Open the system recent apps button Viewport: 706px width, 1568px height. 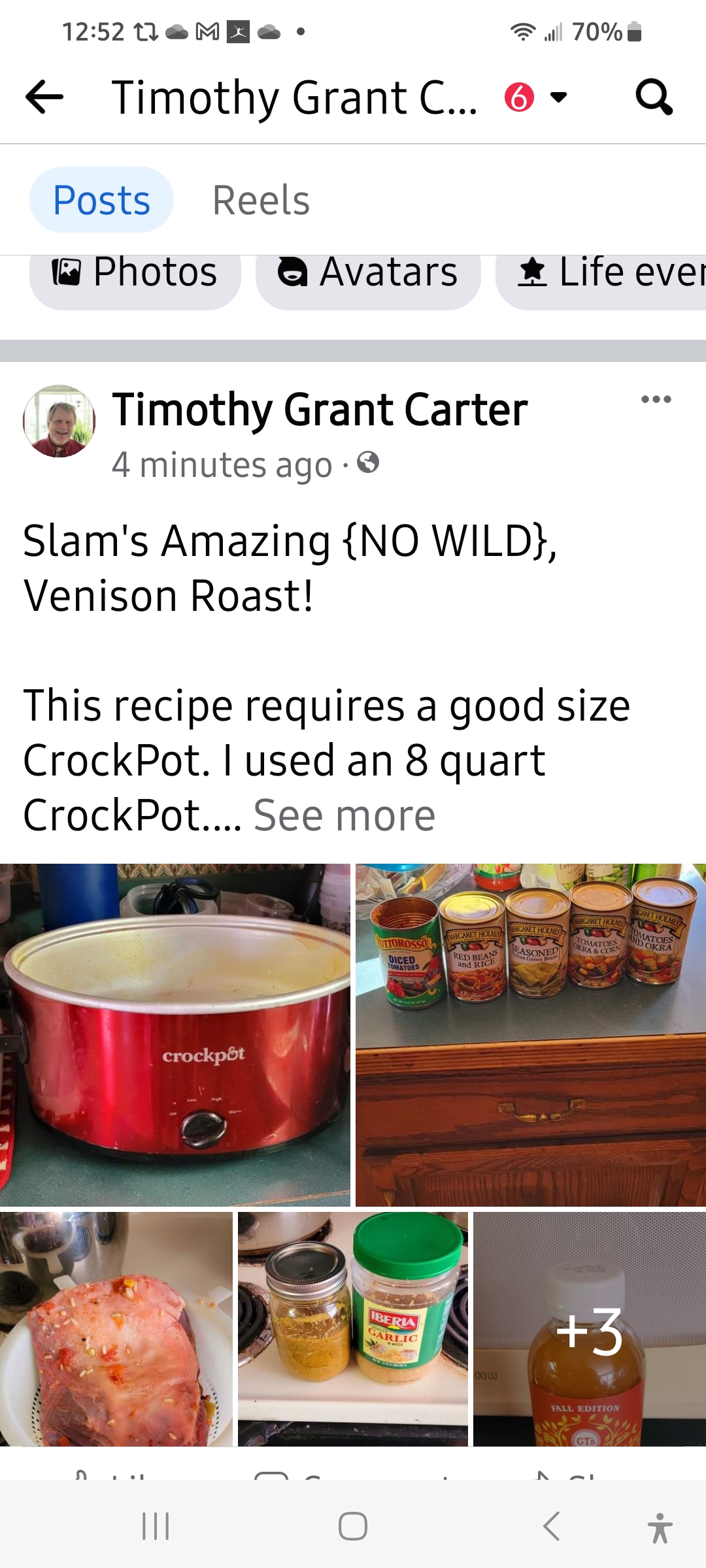coord(156,1526)
